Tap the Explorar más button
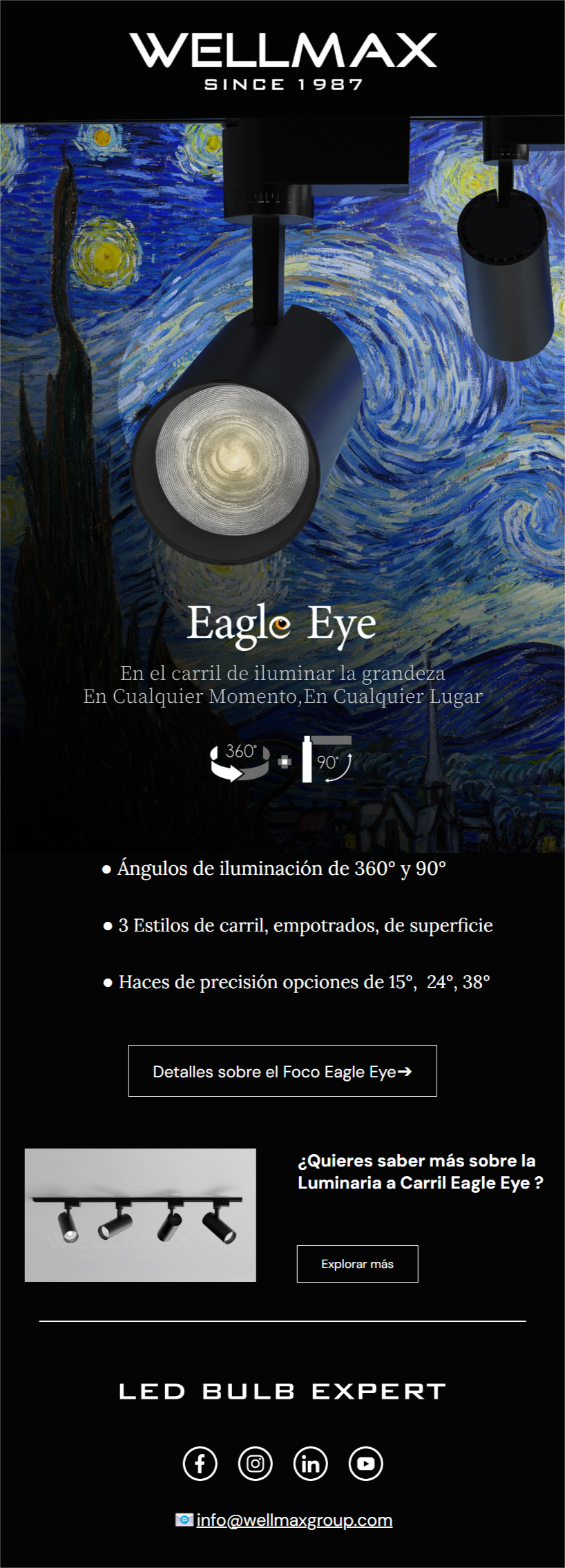Image resolution: width=565 pixels, height=1568 pixels. coord(357,1263)
